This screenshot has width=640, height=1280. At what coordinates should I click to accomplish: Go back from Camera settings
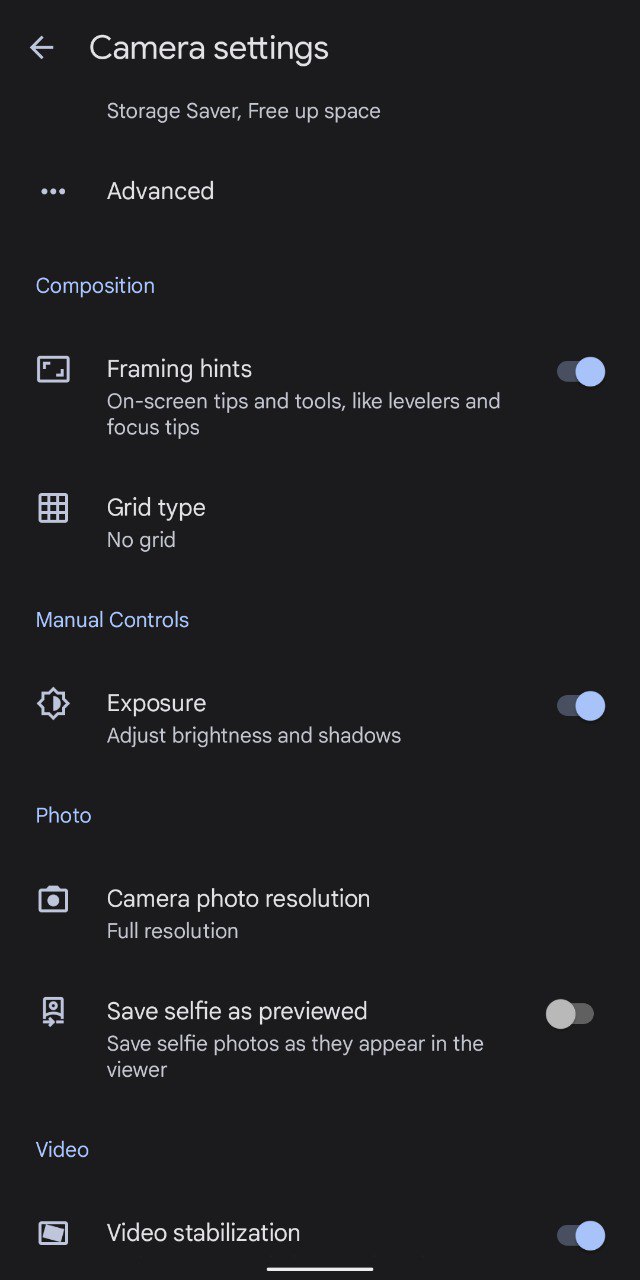tap(41, 48)
